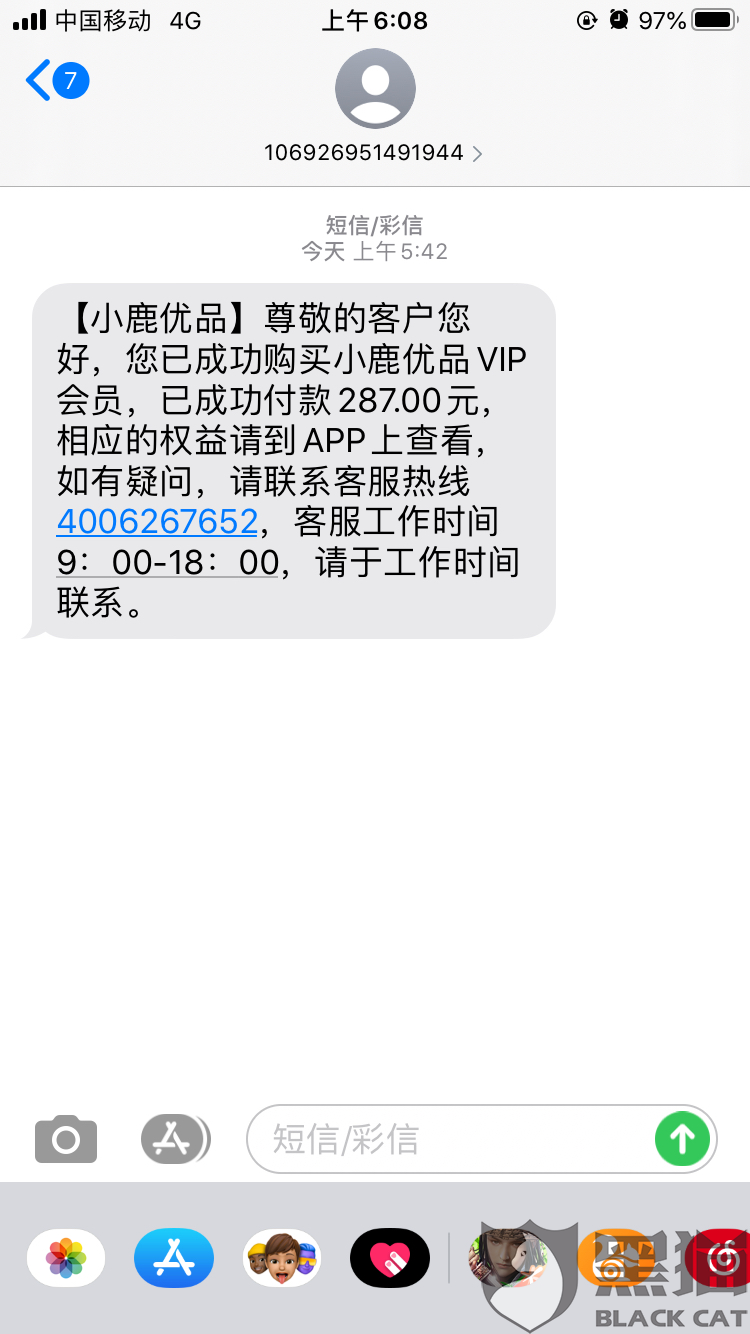Viewport: 750px width, 1334px height.
Task: Tap the App Store icon in the app strip
Action: (173, 1258)
